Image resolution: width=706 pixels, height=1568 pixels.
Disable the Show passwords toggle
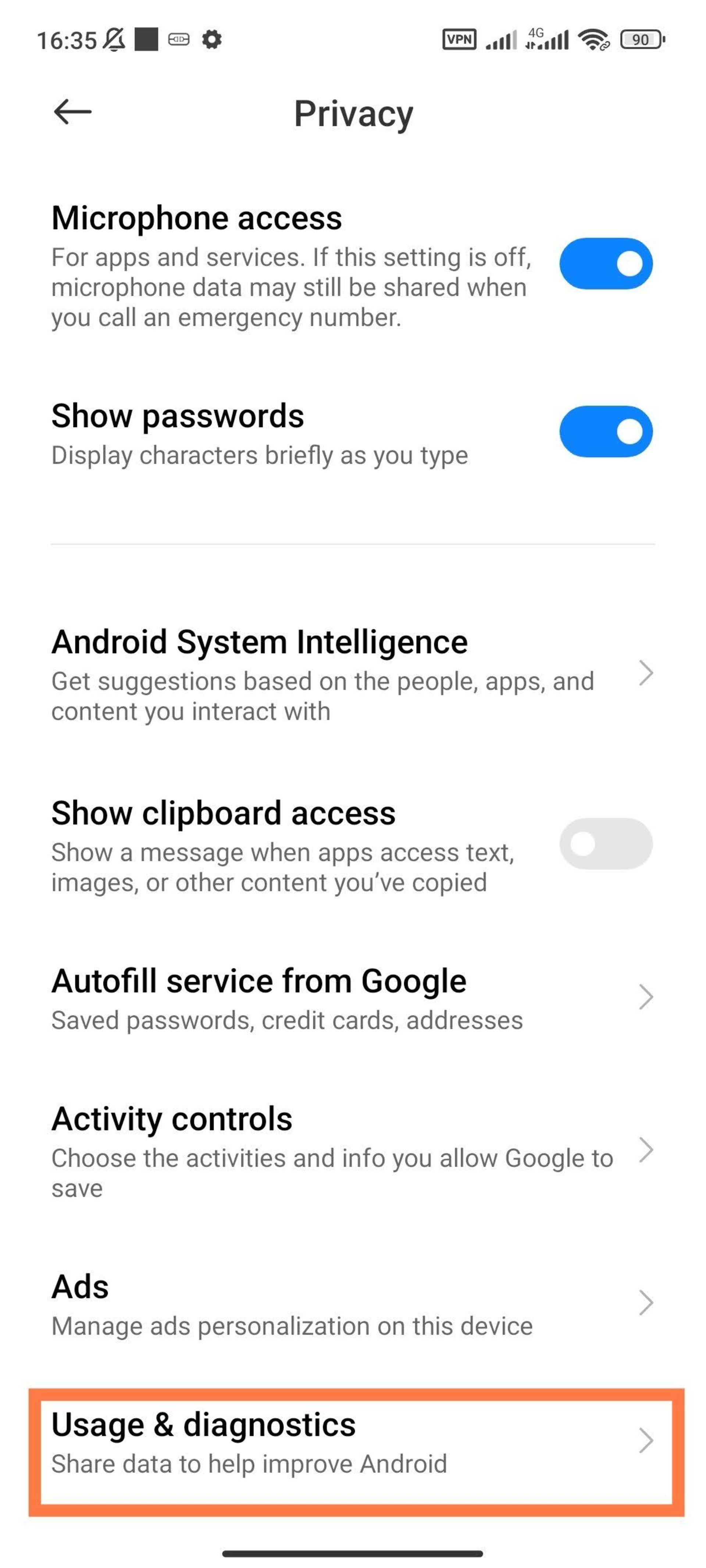[x=605, y=431]
